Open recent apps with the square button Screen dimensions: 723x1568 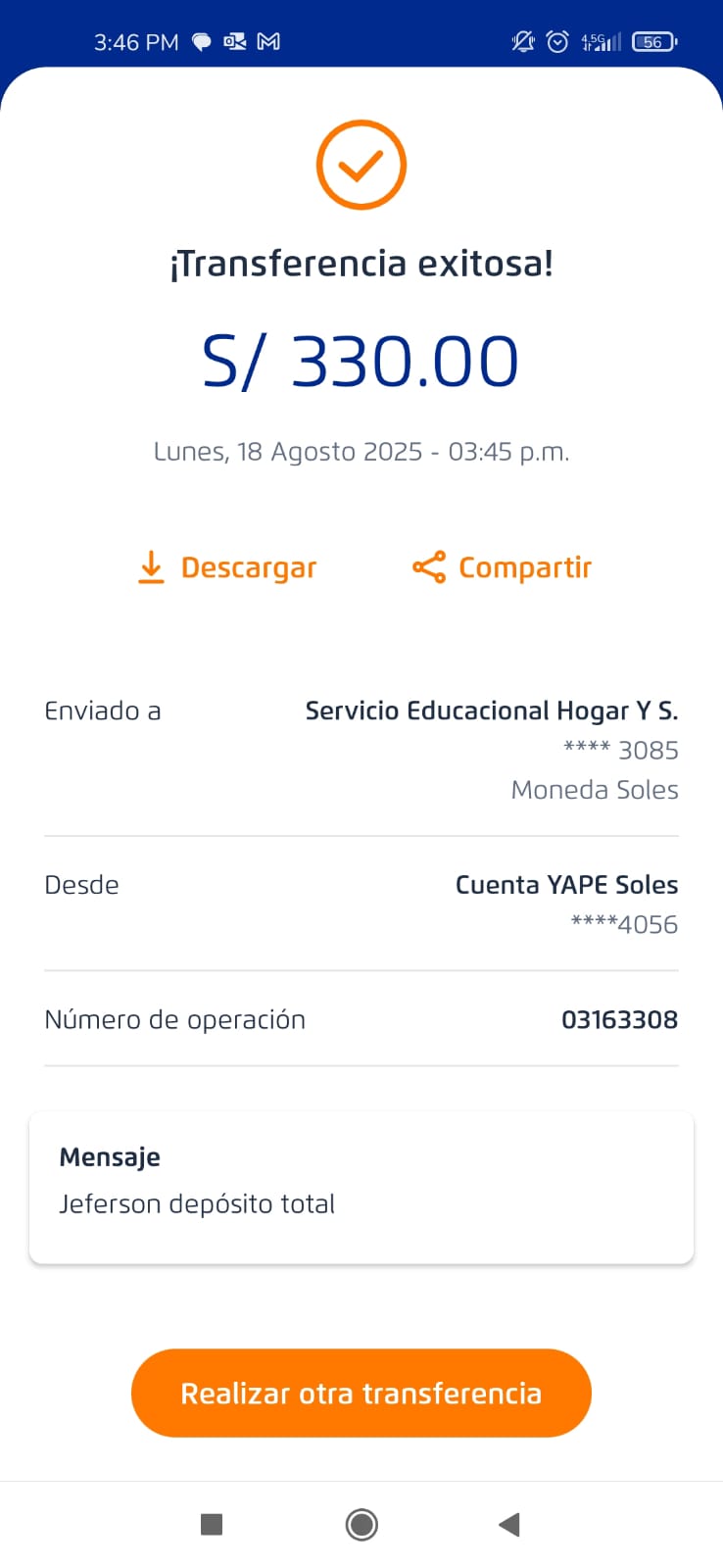(212, 1524)
